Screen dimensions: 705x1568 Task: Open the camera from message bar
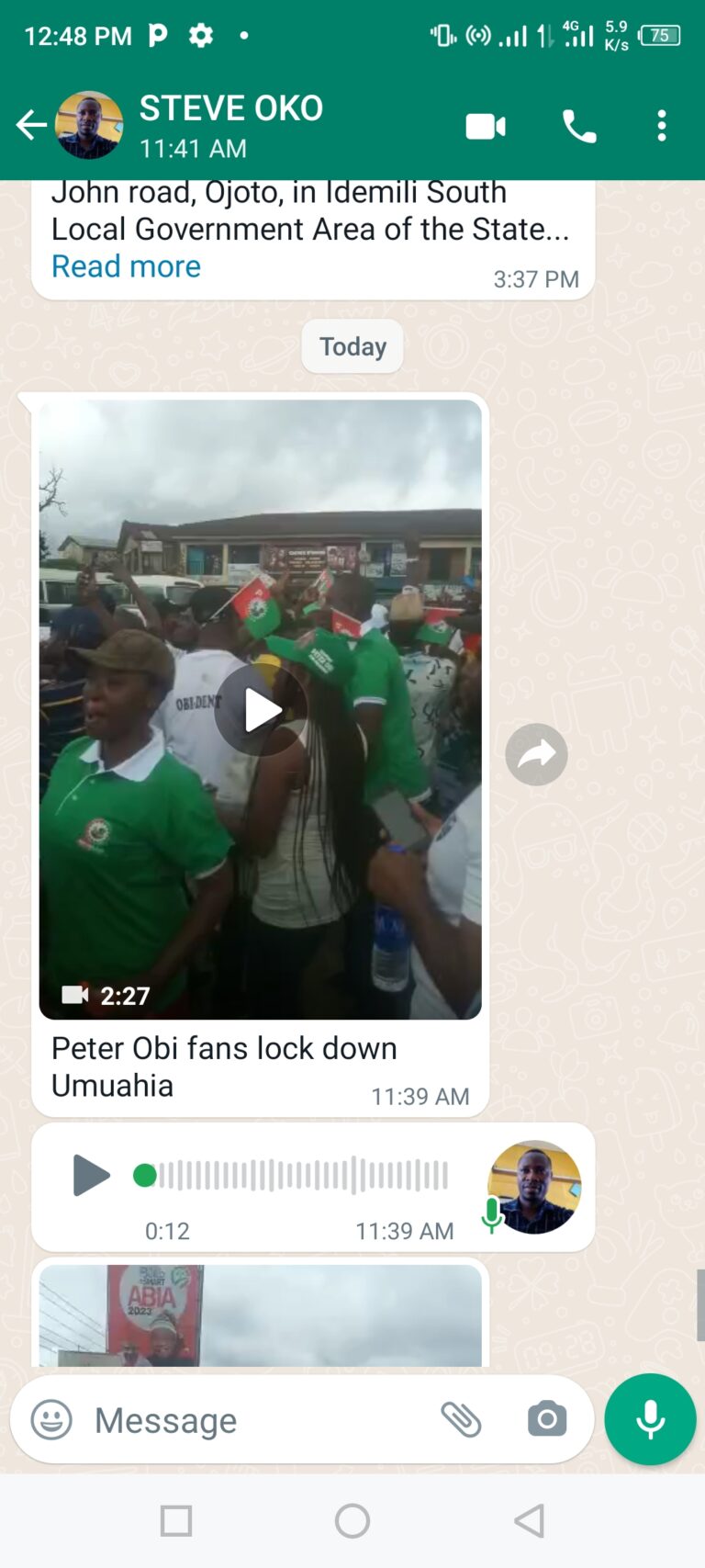[x=547, y=1420]
